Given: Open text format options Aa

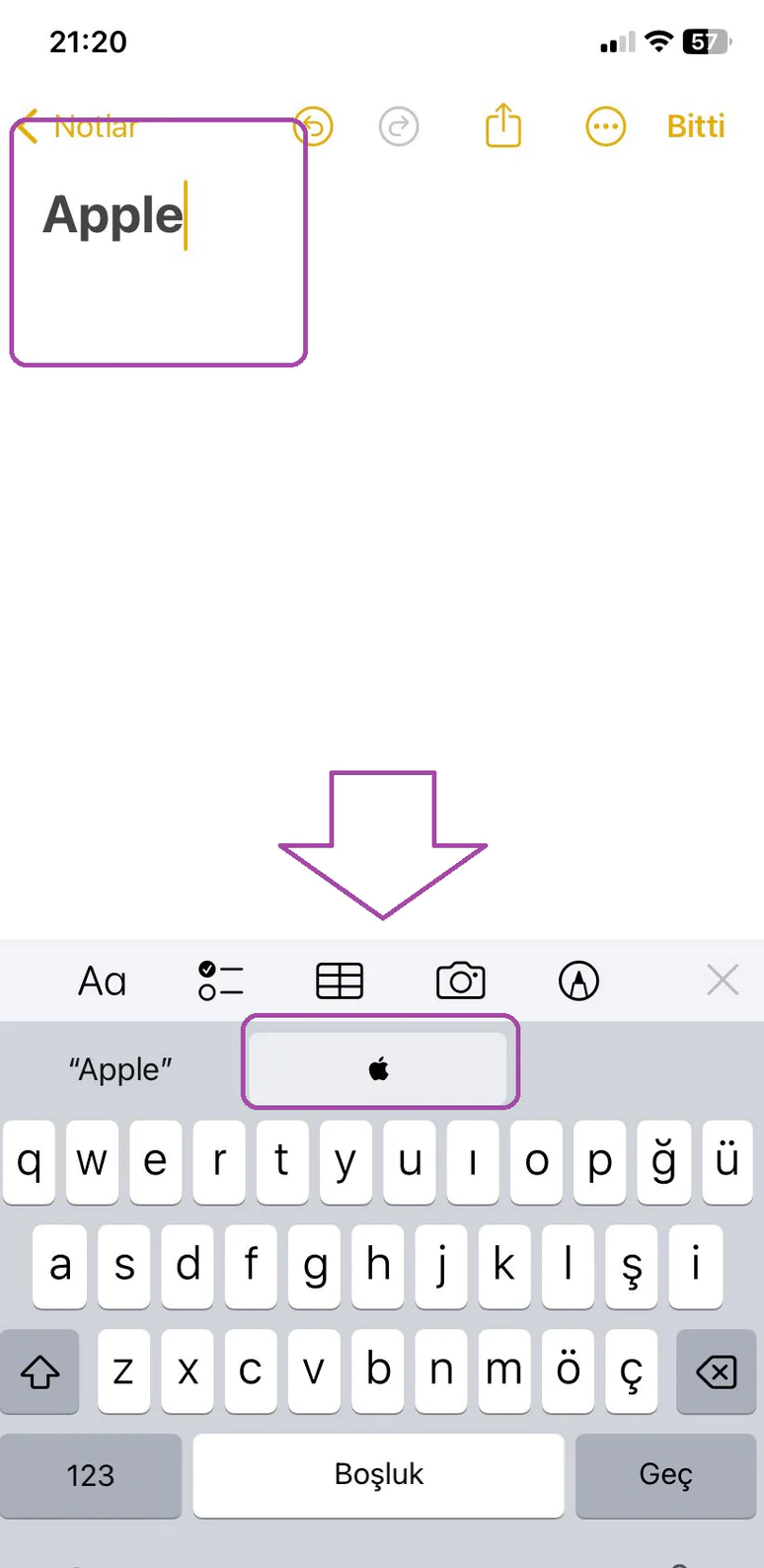Looking at the screenshot, I should pos(103,981).
